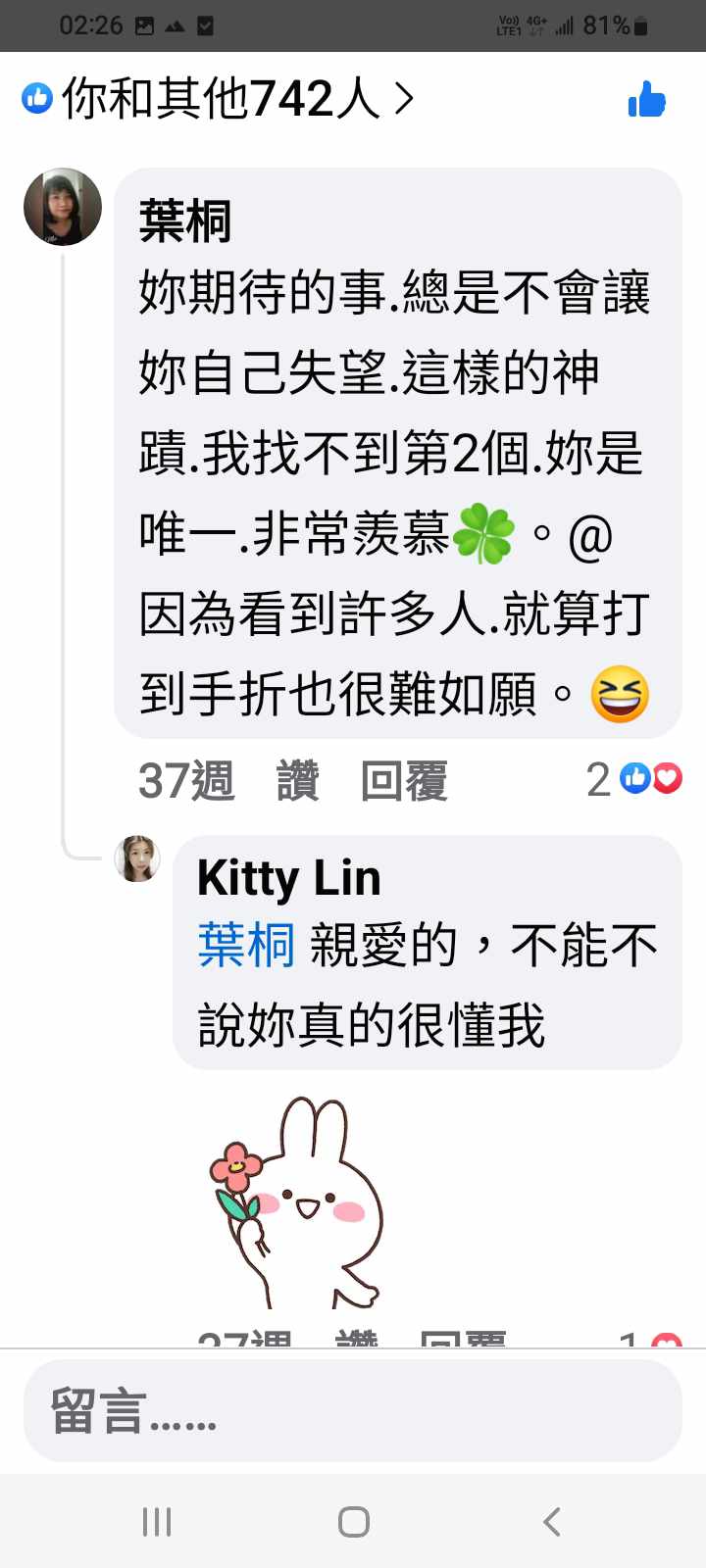
Task: Open recent apps from the navigation bar
Action: [x=157, y=1521]
